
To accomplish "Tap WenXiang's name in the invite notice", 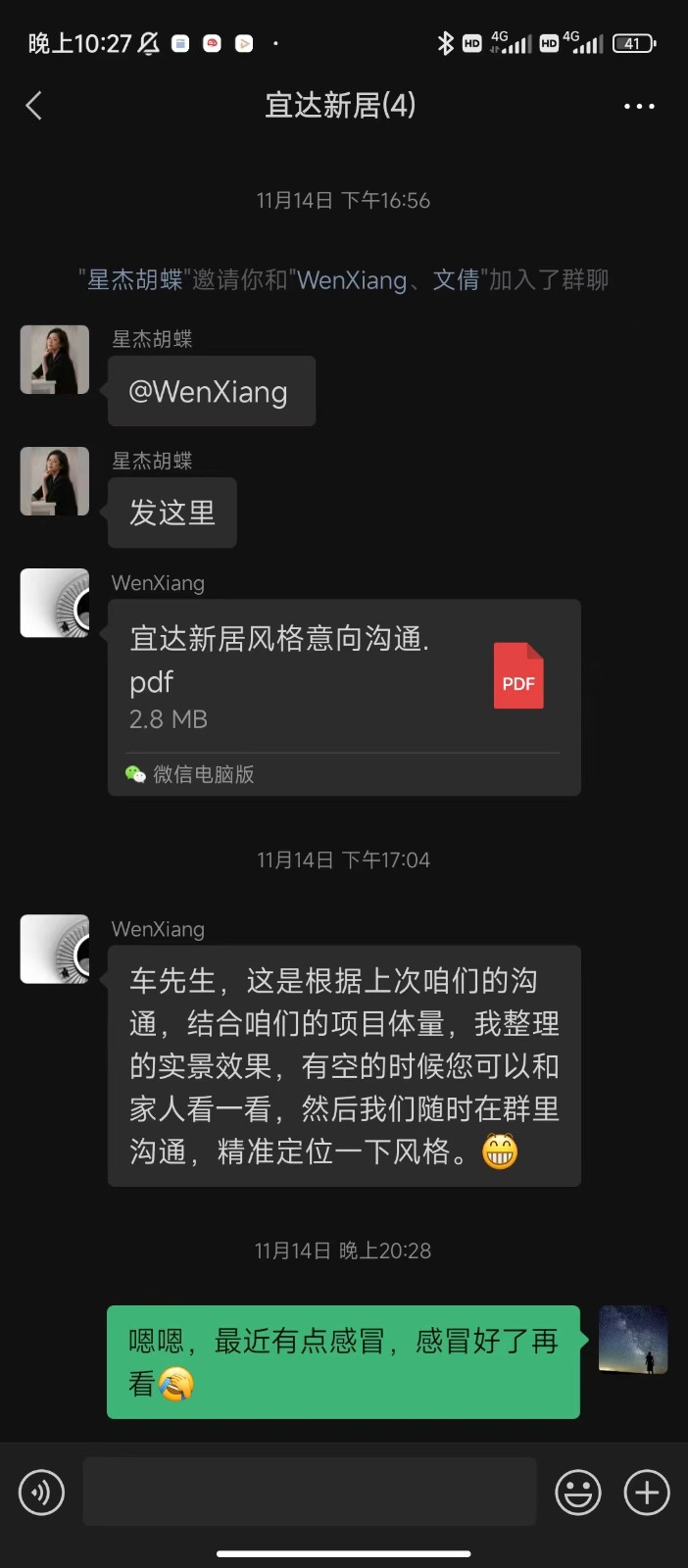I will point(351,280).
